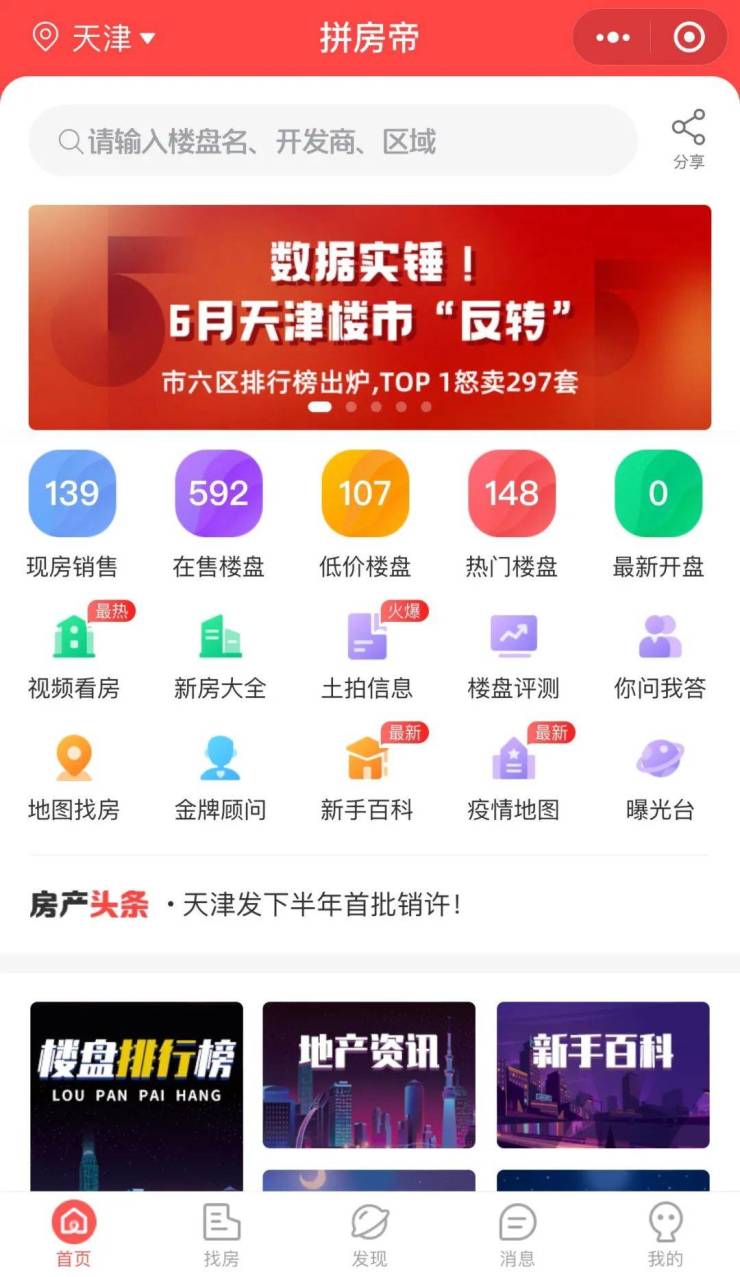740x1277 pixels.
Task: Tap the search box for 楼盘名、开发商、区域
Action: point(332,141)
